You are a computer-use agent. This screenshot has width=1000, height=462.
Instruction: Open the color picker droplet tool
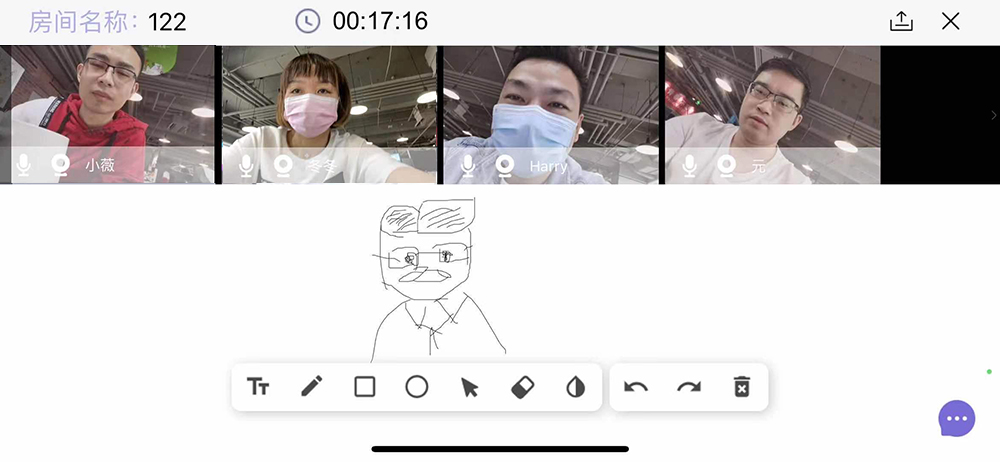(575, 387)
